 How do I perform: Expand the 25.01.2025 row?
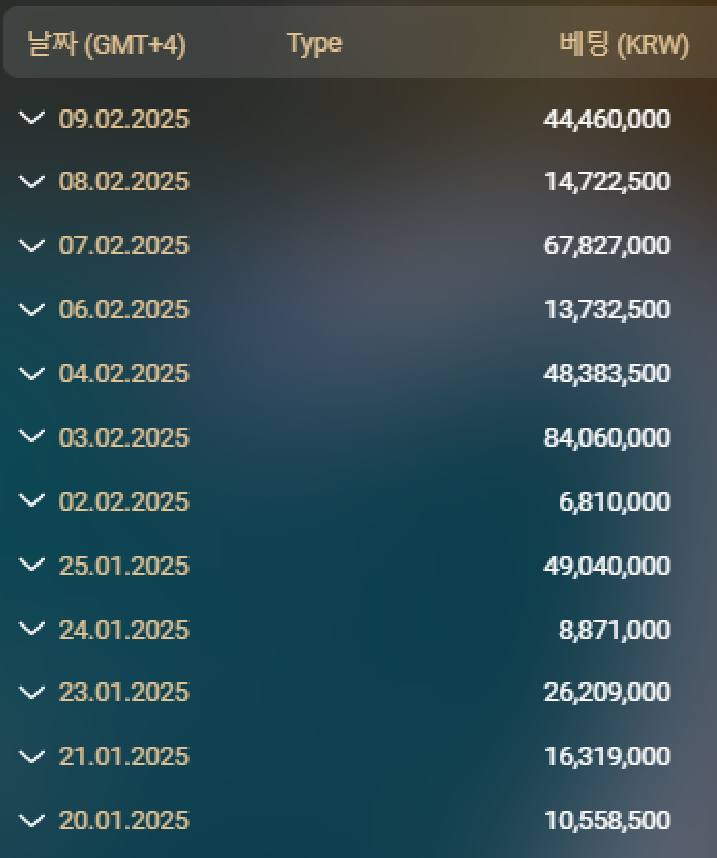[32, 565]
